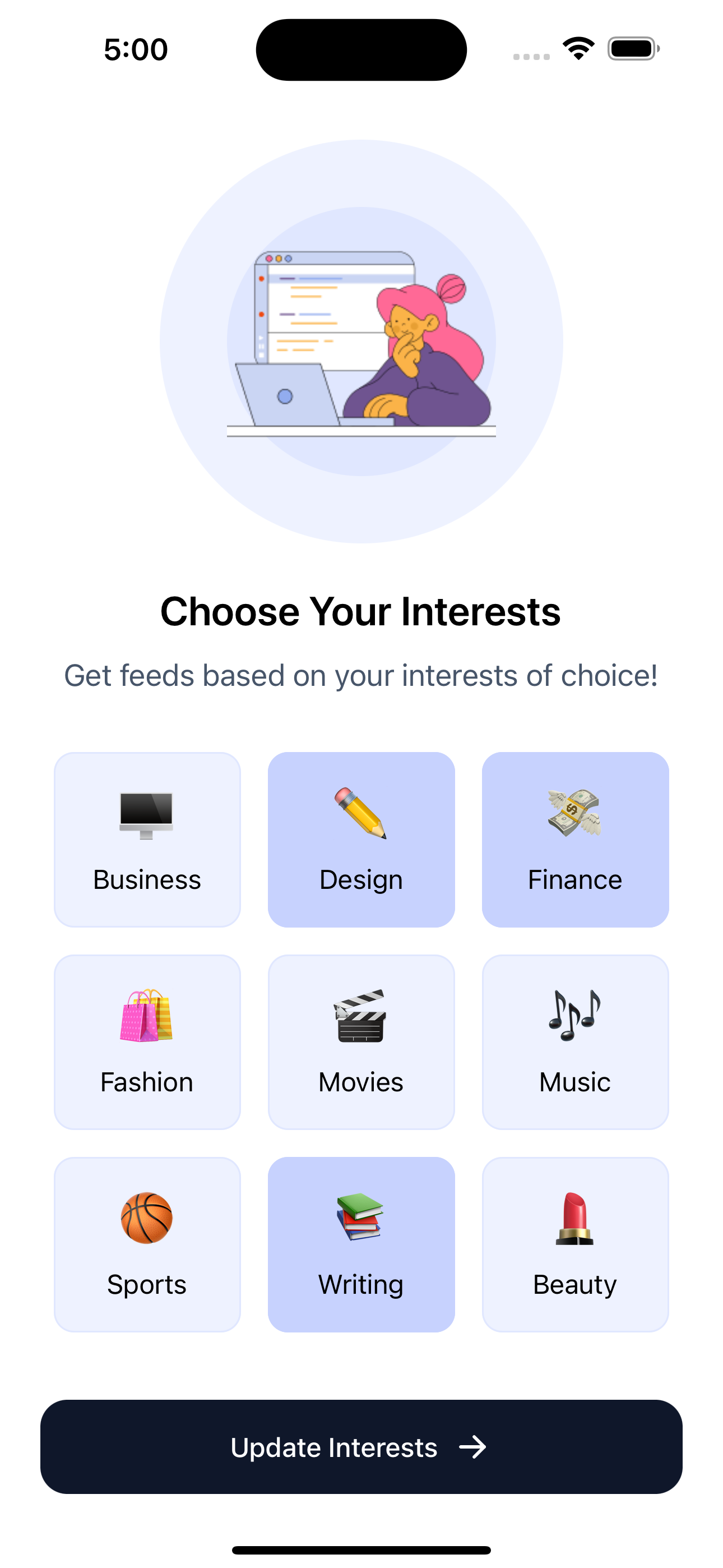
Task: Click the monitor icon on Business
Action: pos(147,815)
